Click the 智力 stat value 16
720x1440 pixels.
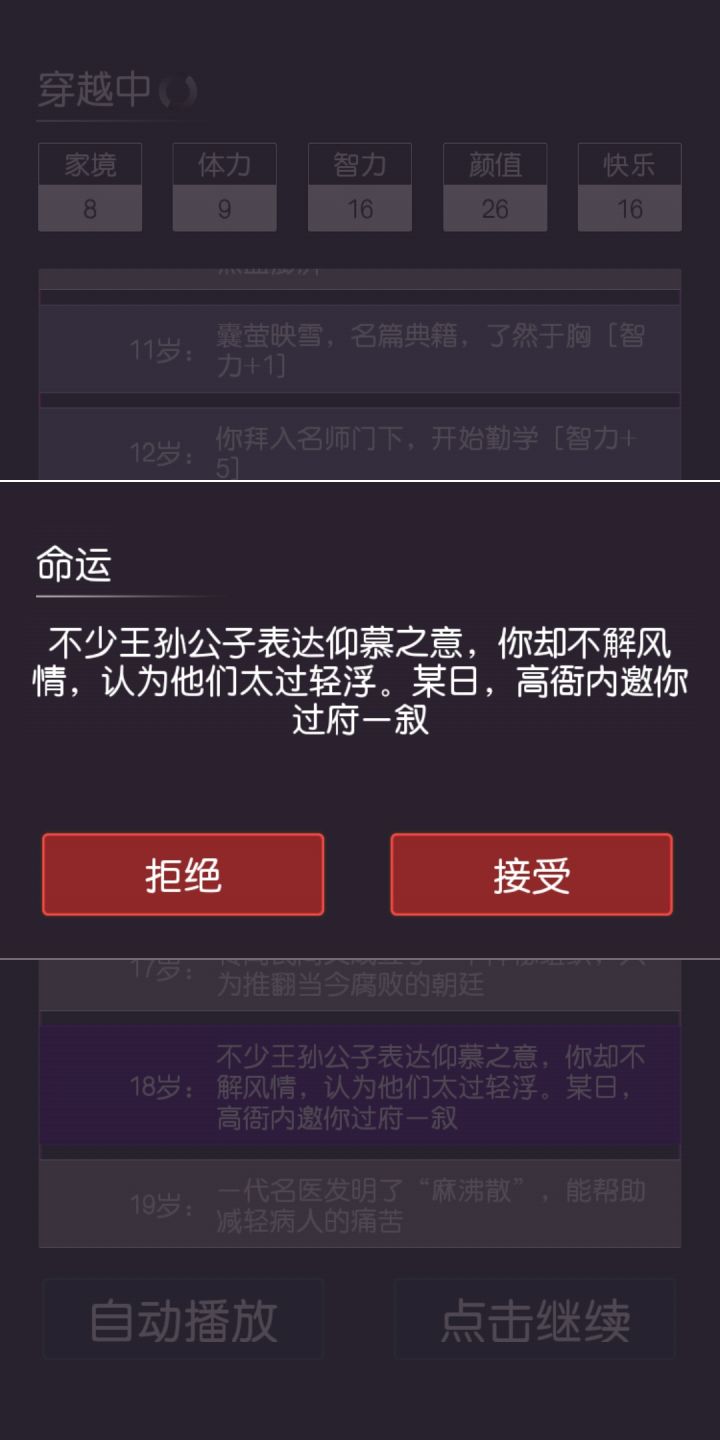(360, 209)
